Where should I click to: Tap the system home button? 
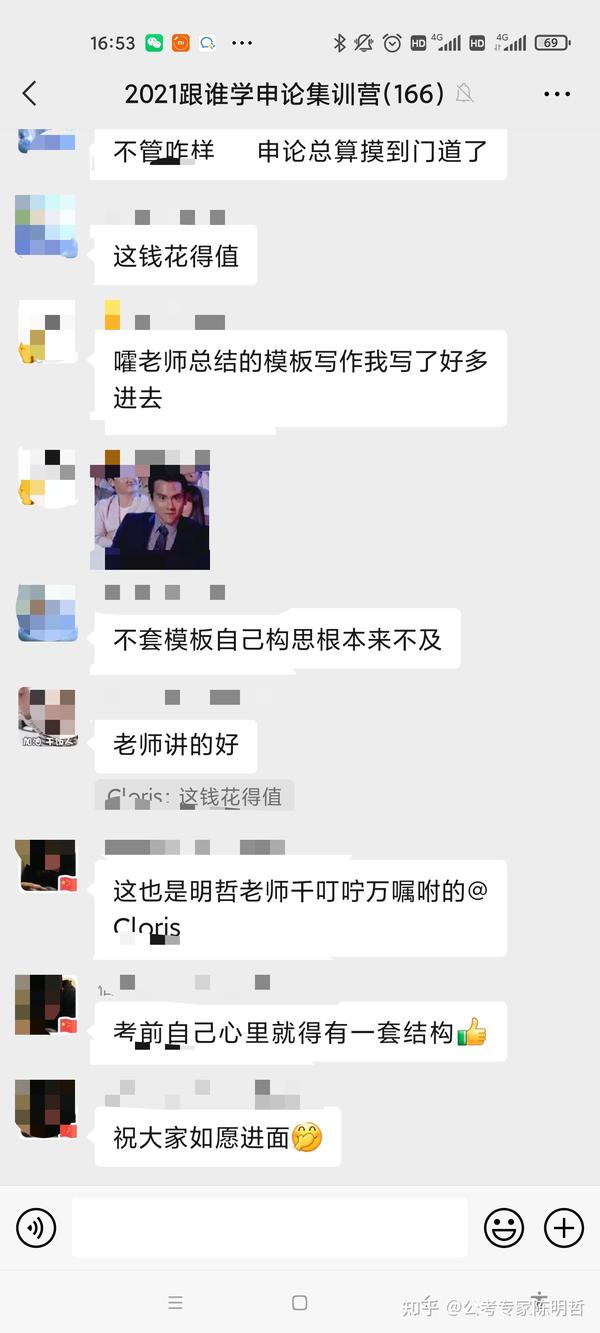coord(299,1302)
